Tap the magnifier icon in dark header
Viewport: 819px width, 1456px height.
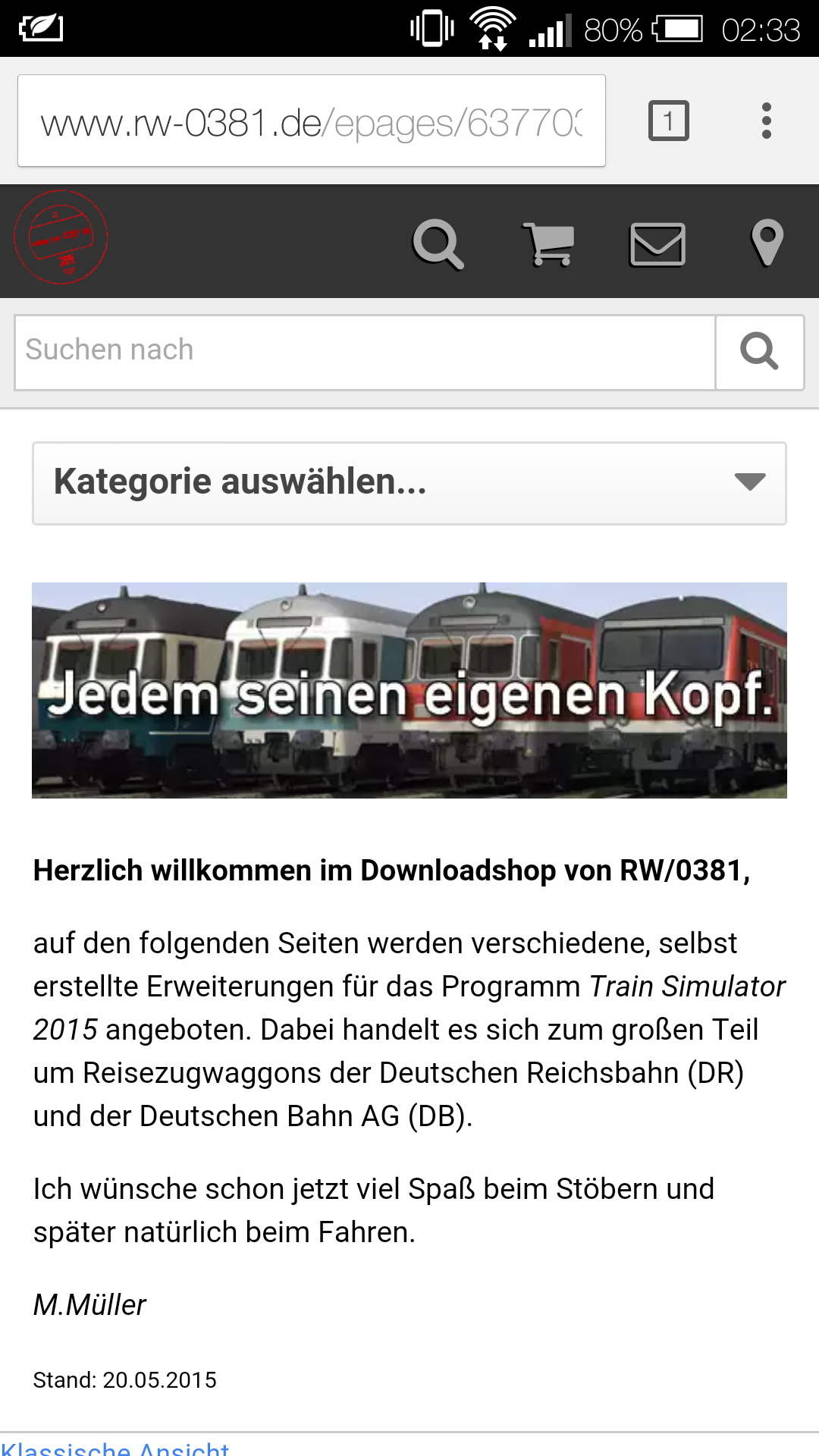pos(438,243)
